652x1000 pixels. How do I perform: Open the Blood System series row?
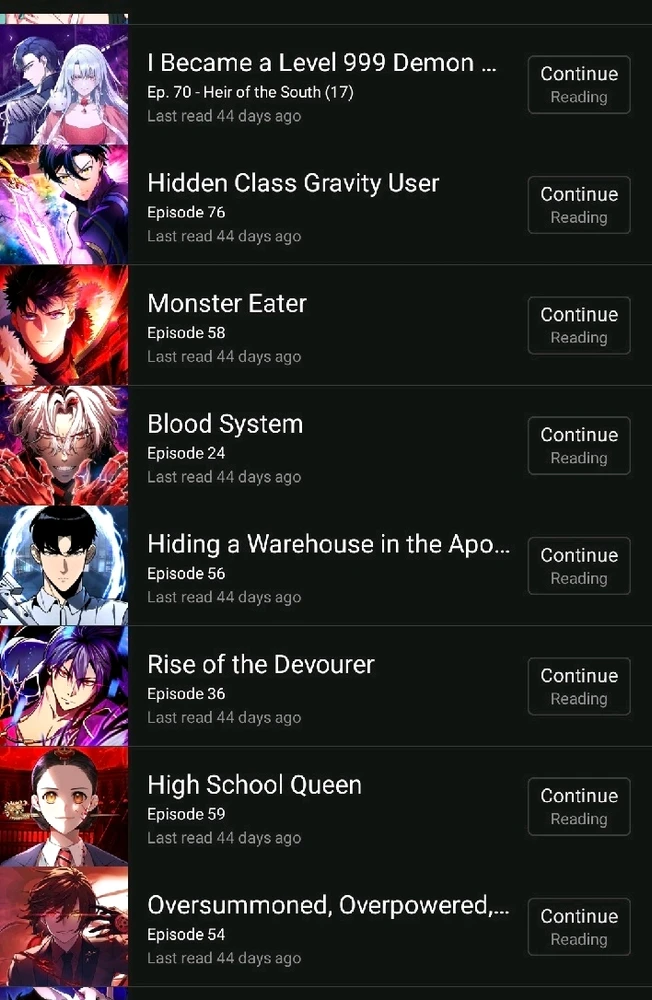pos(320,446)
